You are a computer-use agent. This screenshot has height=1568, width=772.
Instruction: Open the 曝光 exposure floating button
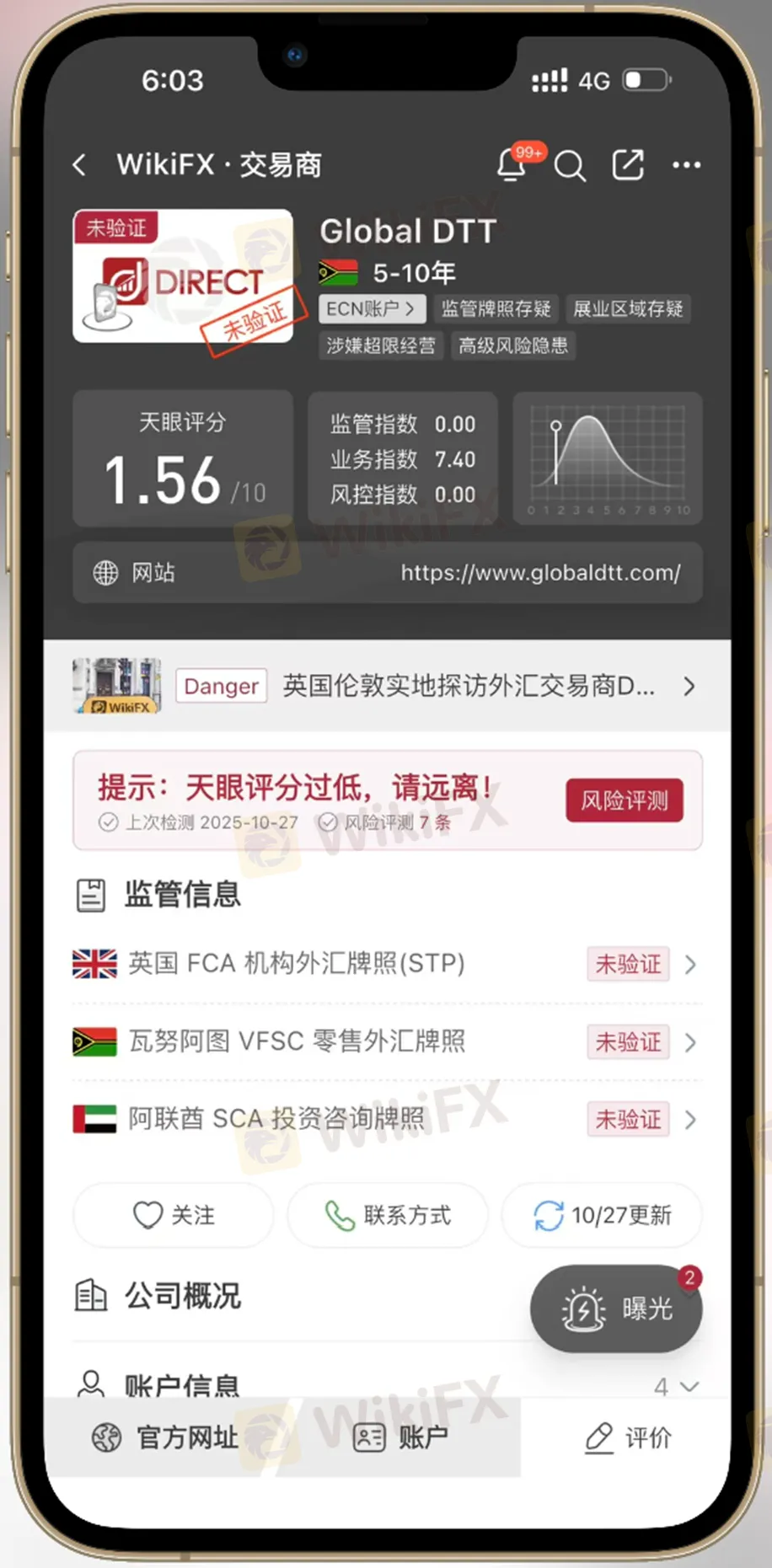[x=616, y=1308]
